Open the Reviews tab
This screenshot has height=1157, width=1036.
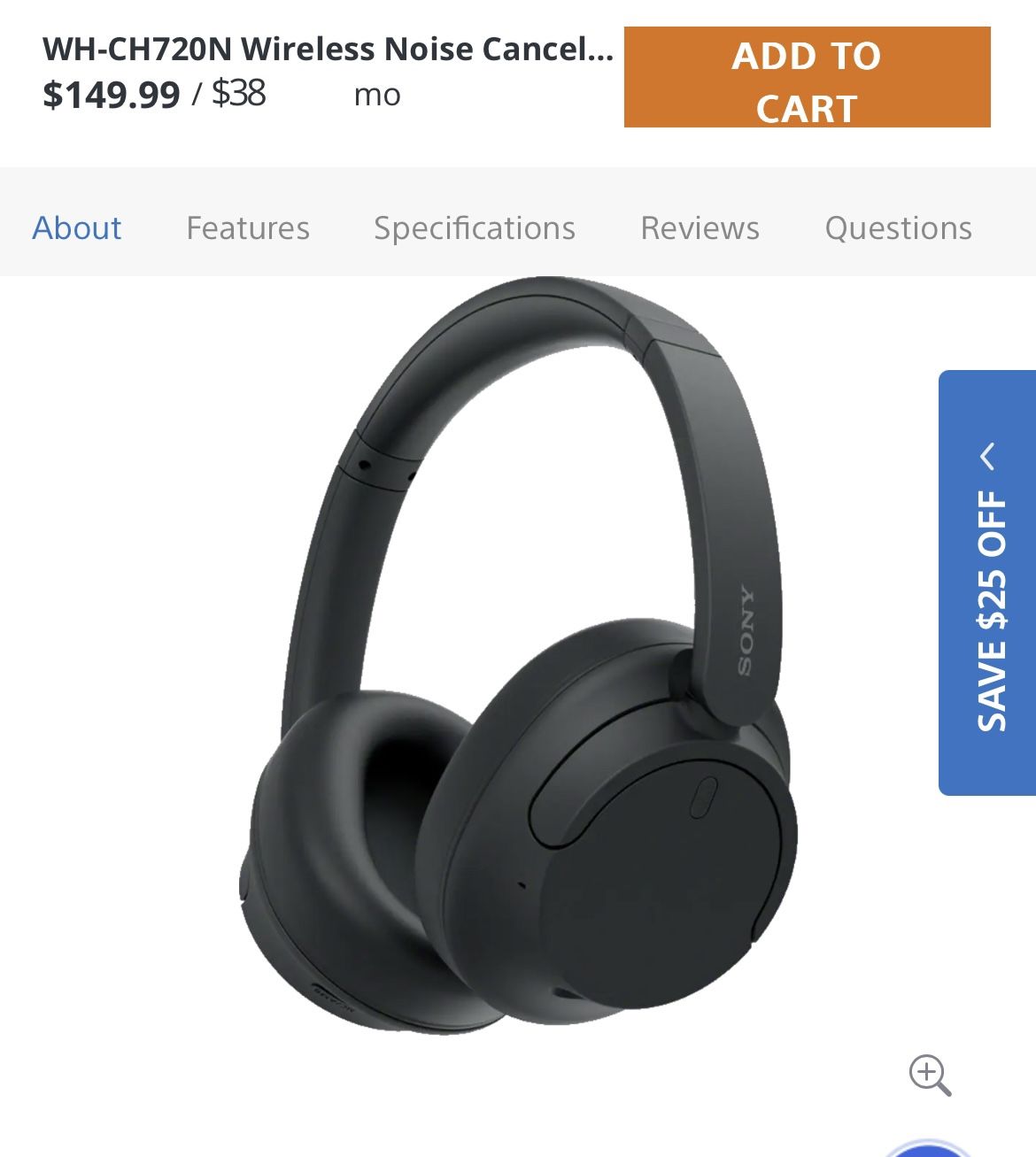click(x=700, y=228)
